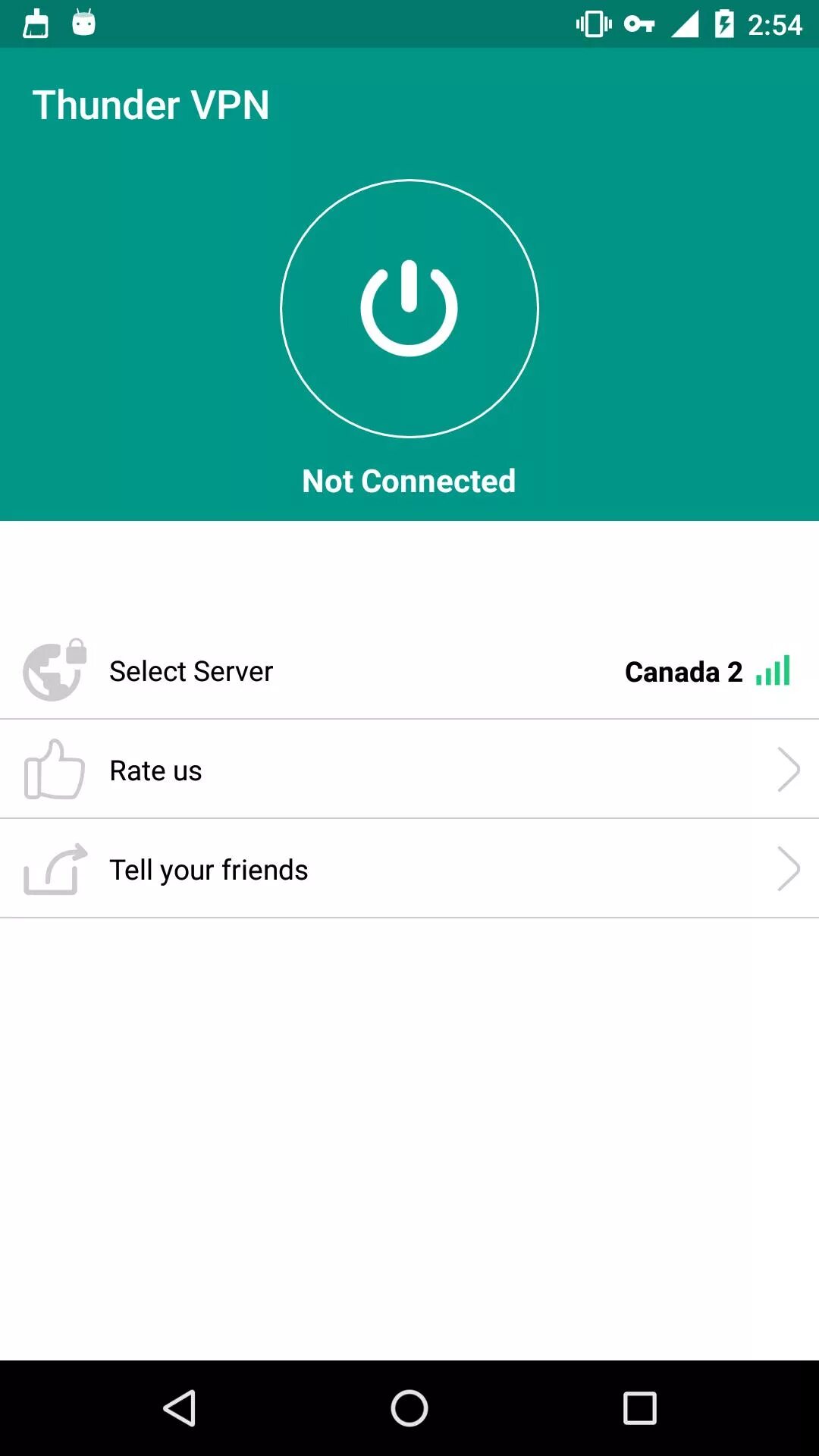The image size is (819, 1456).
Task: Go back using the navigation bar
Action: (x=180, y=1408)
